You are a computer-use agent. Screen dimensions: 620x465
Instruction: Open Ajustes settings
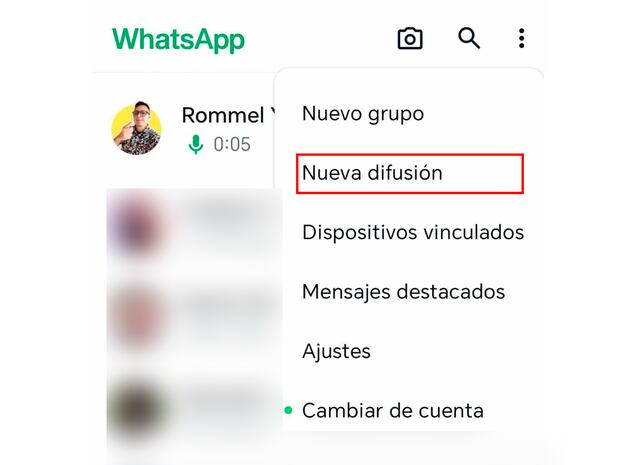(x=336, y=351)
